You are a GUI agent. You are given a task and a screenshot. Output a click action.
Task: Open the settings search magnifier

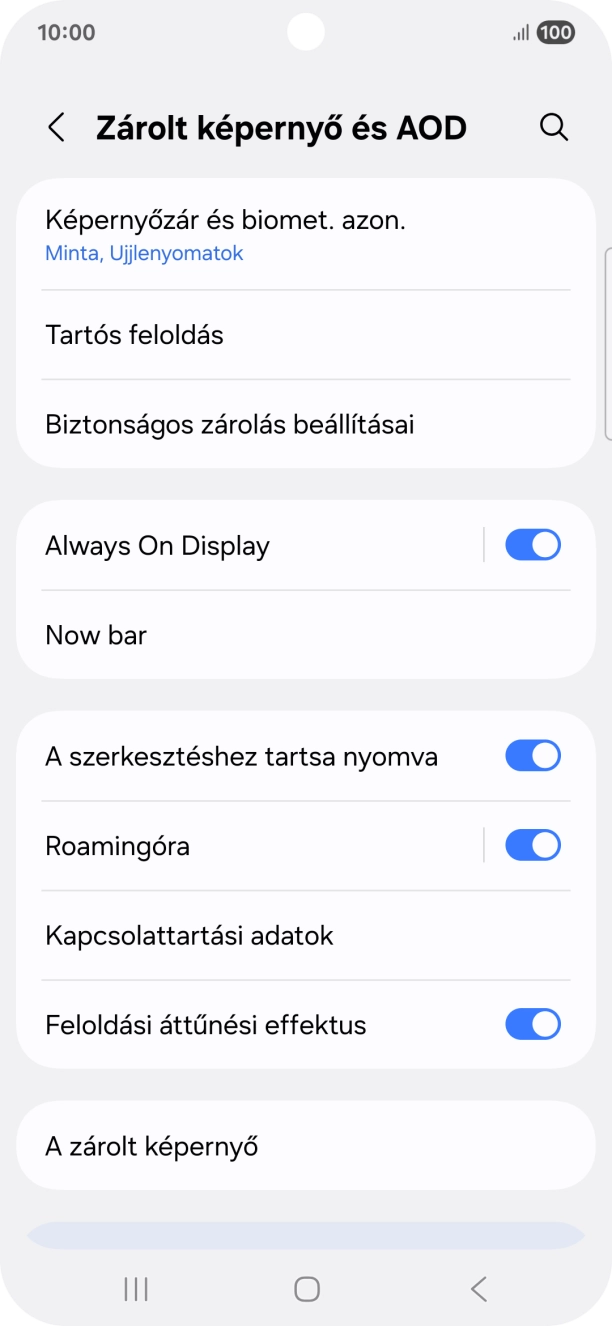[x=554, y=128]
